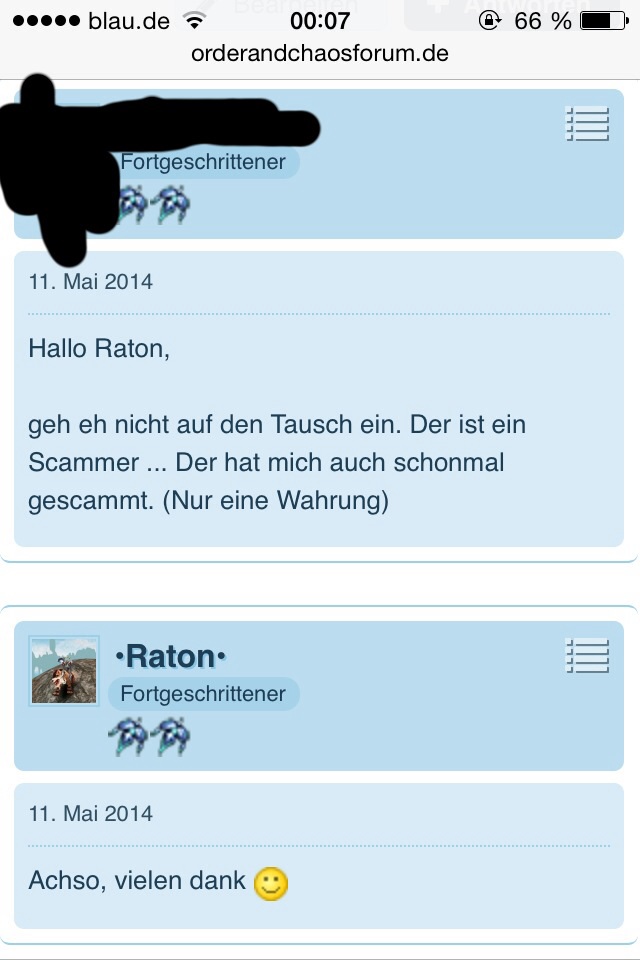Open the list menu icon on Raton's post
Image resolution: width=640 pixels, height=960 pixels.
587,656
